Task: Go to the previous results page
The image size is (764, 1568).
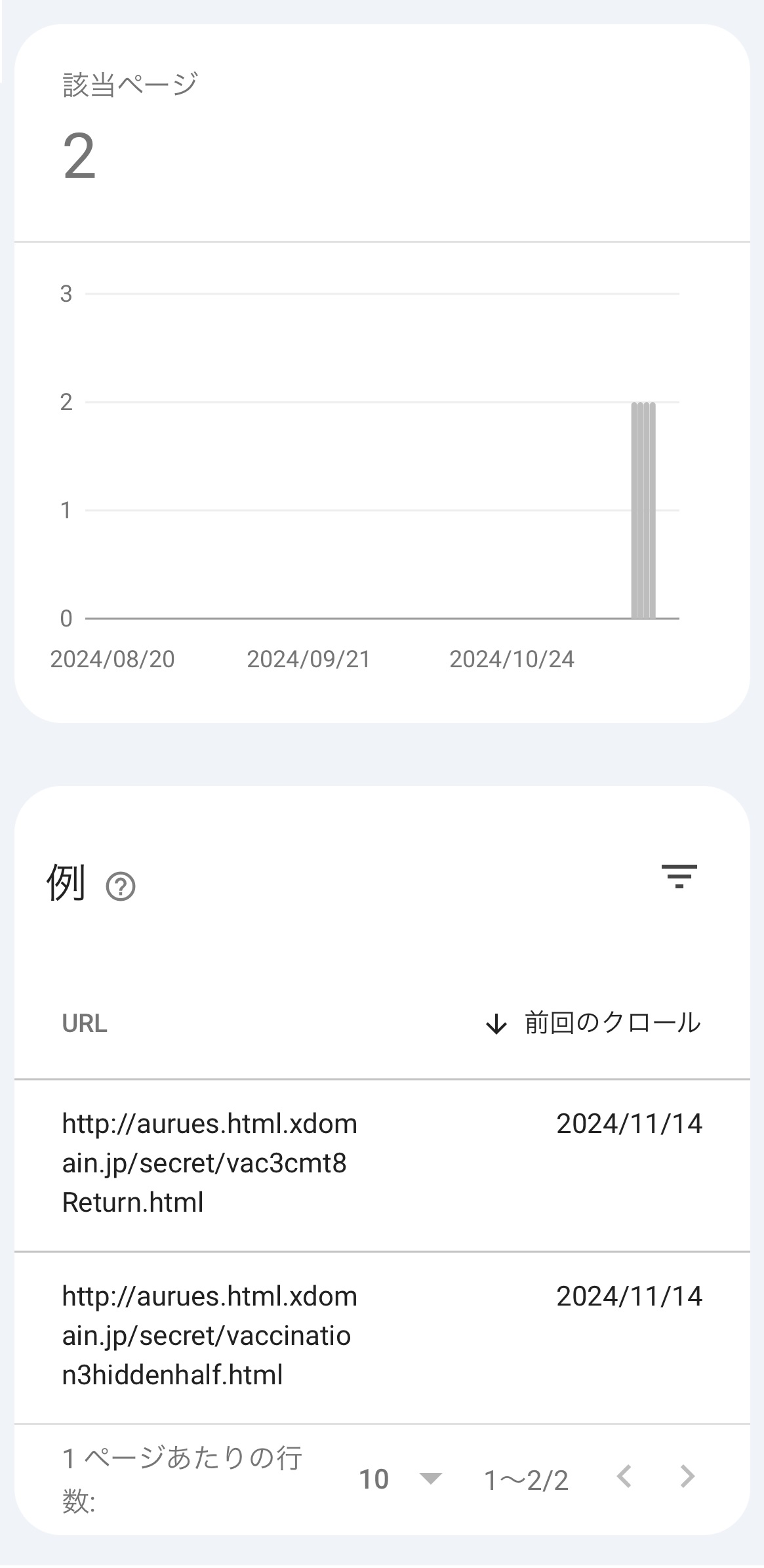Action: tap(624, 1477)
